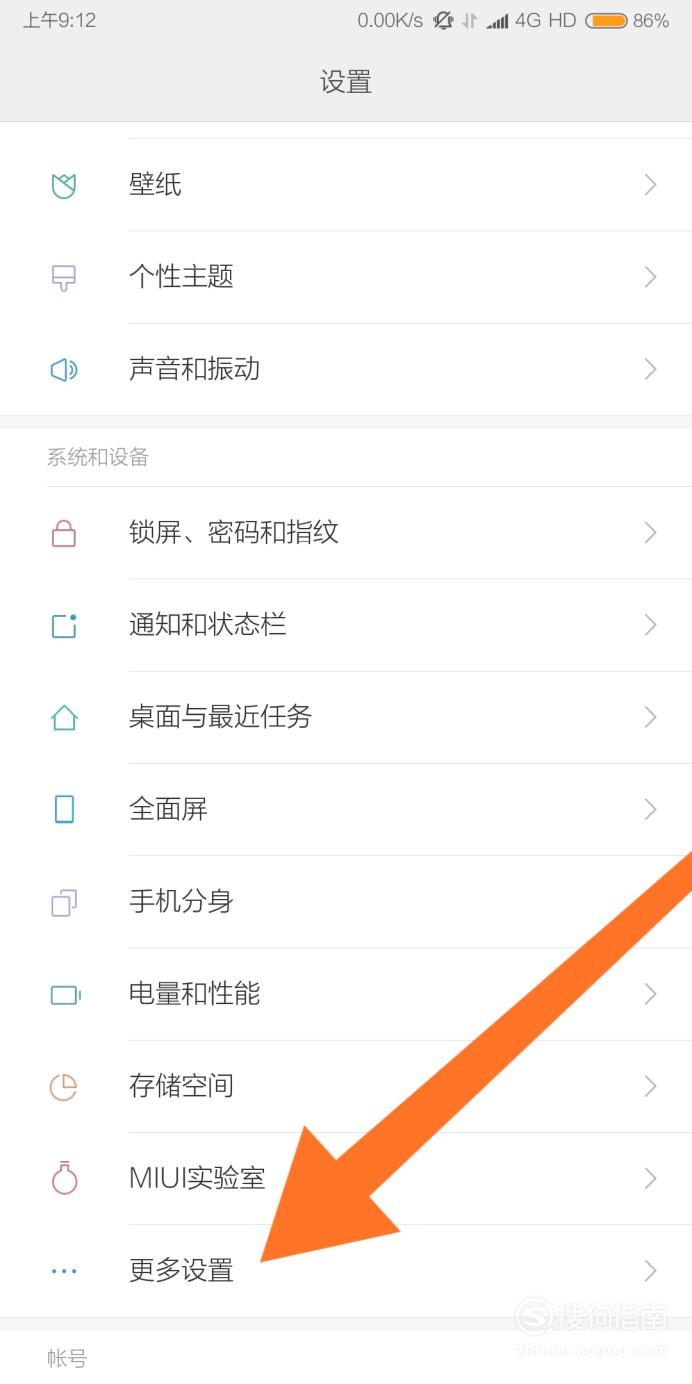Open 全面屏 settings

346,809
